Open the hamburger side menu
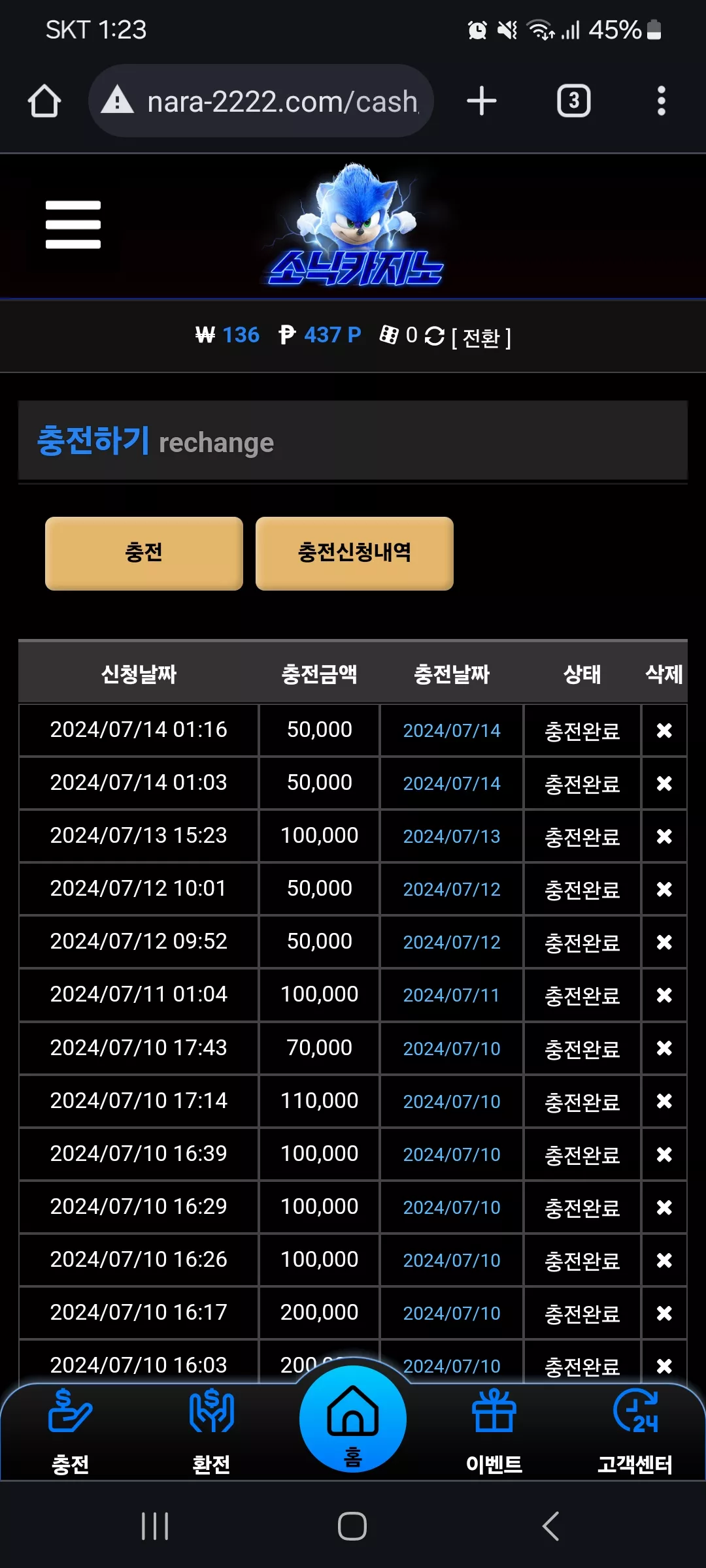 coord(73,224)
